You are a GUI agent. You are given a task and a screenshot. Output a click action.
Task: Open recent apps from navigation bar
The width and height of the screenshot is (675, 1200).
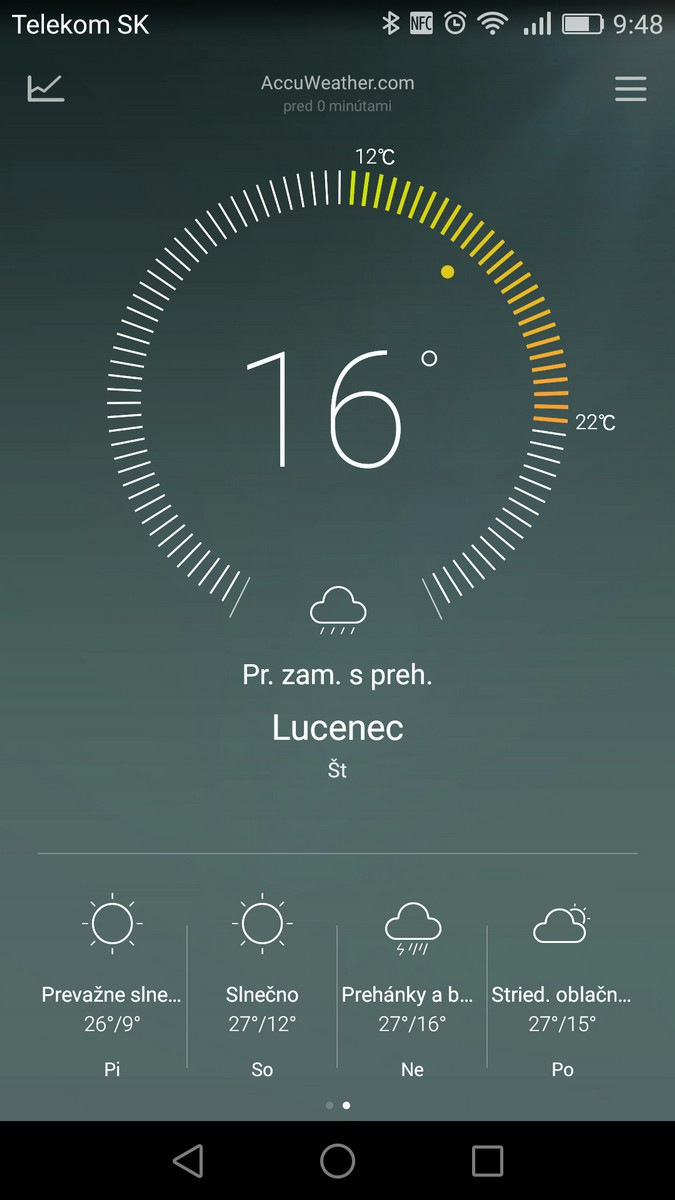click(x=487, y=1160)
